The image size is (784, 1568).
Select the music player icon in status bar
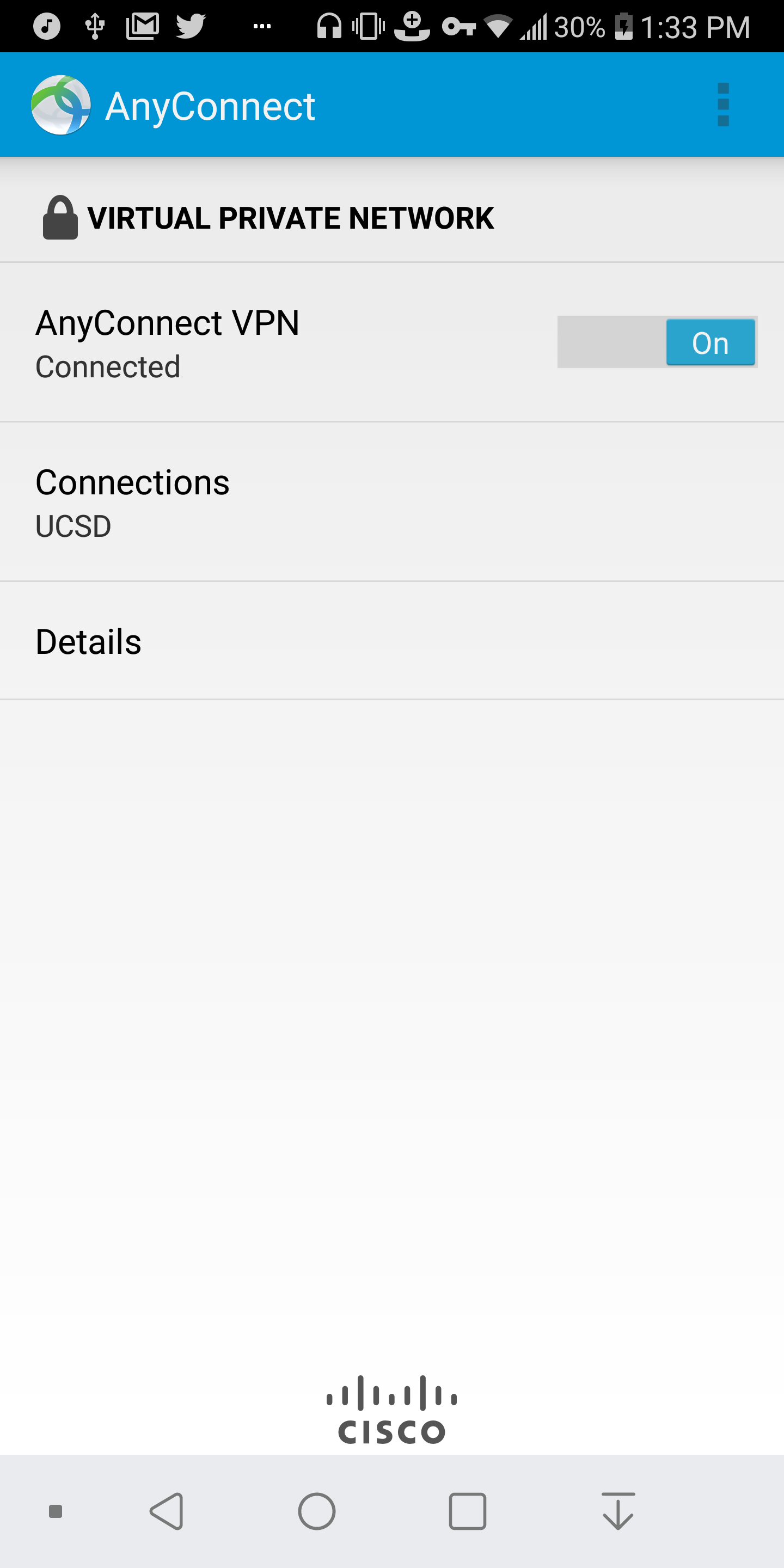47,26
